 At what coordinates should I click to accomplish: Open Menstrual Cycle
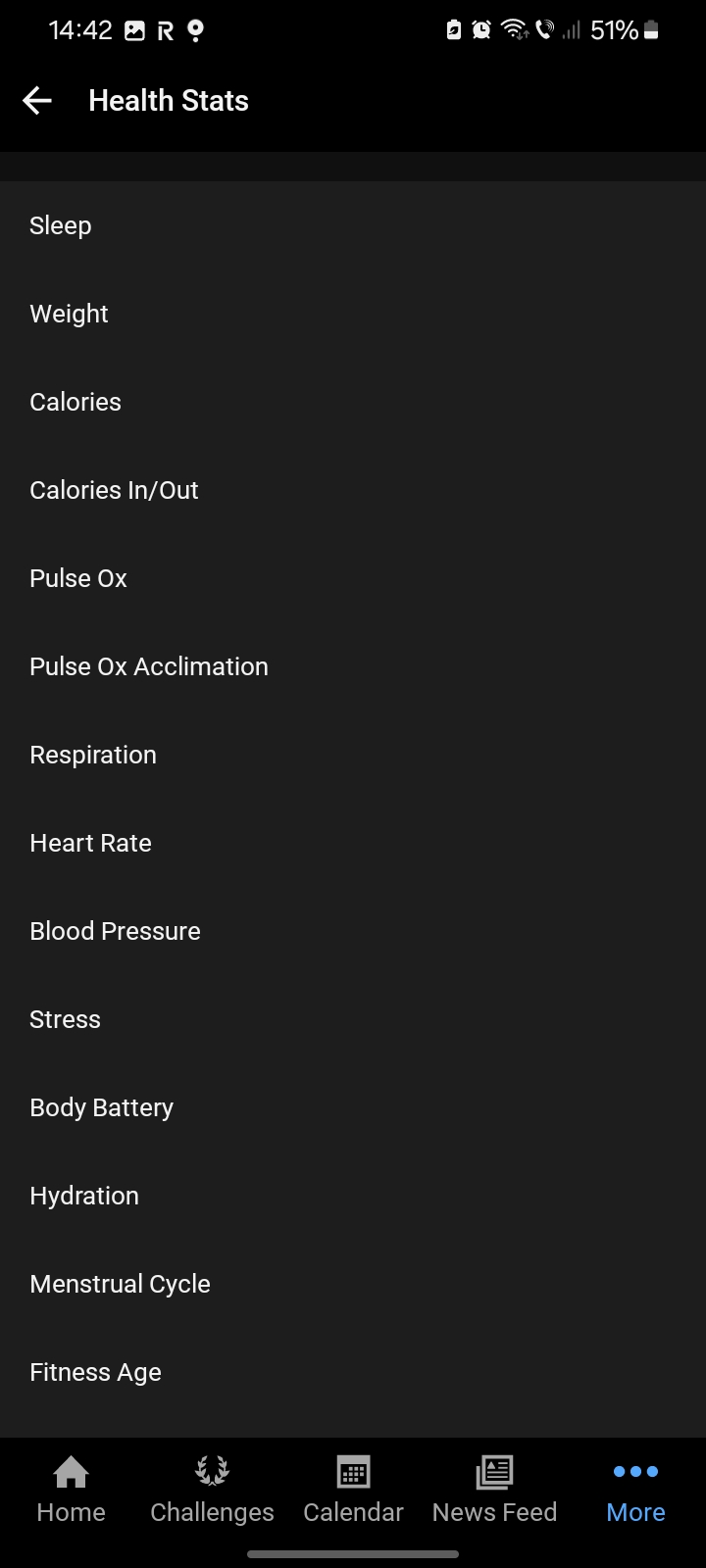pos(353,1284)
